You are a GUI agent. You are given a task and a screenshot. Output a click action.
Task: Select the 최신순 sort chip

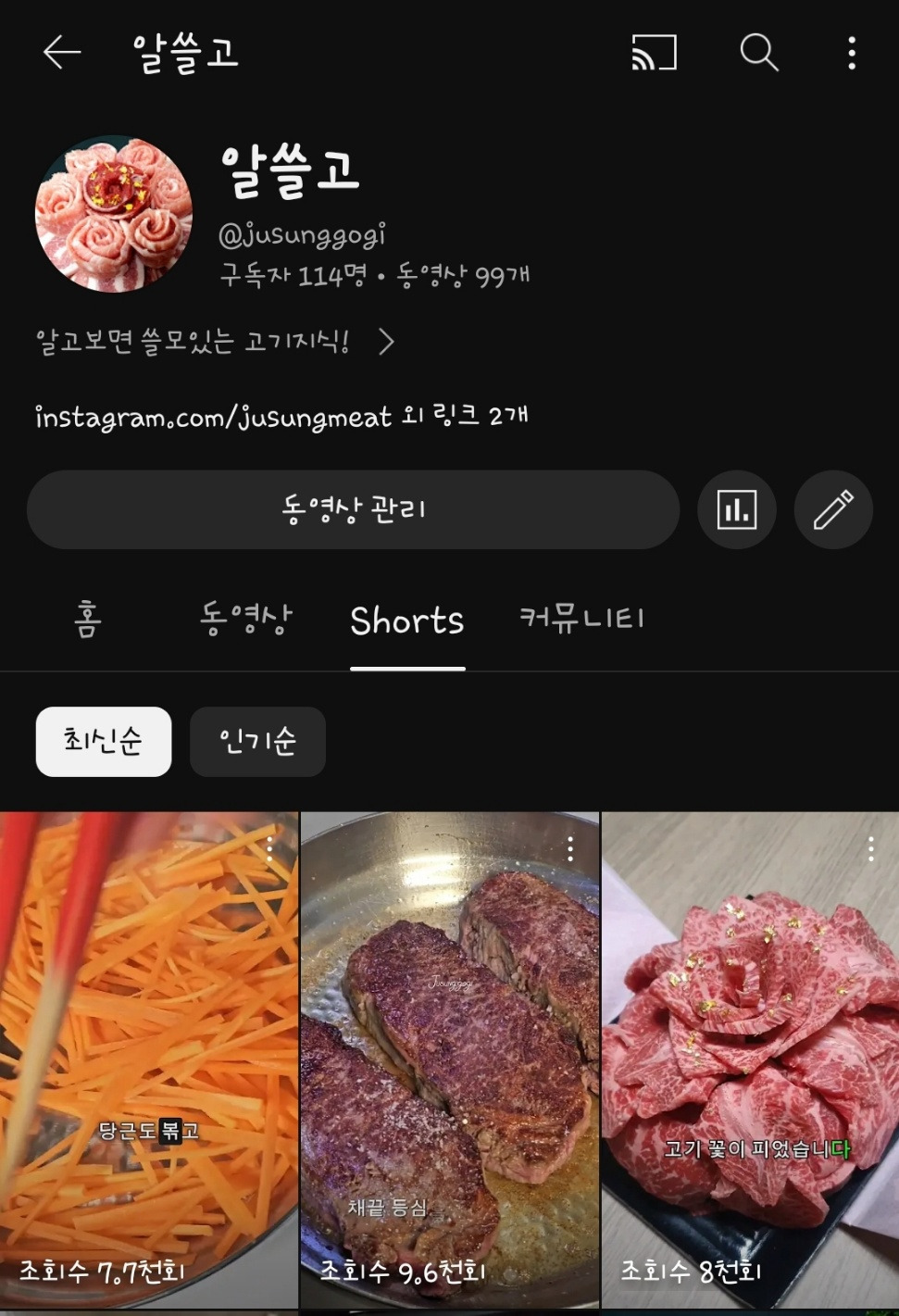103,741
